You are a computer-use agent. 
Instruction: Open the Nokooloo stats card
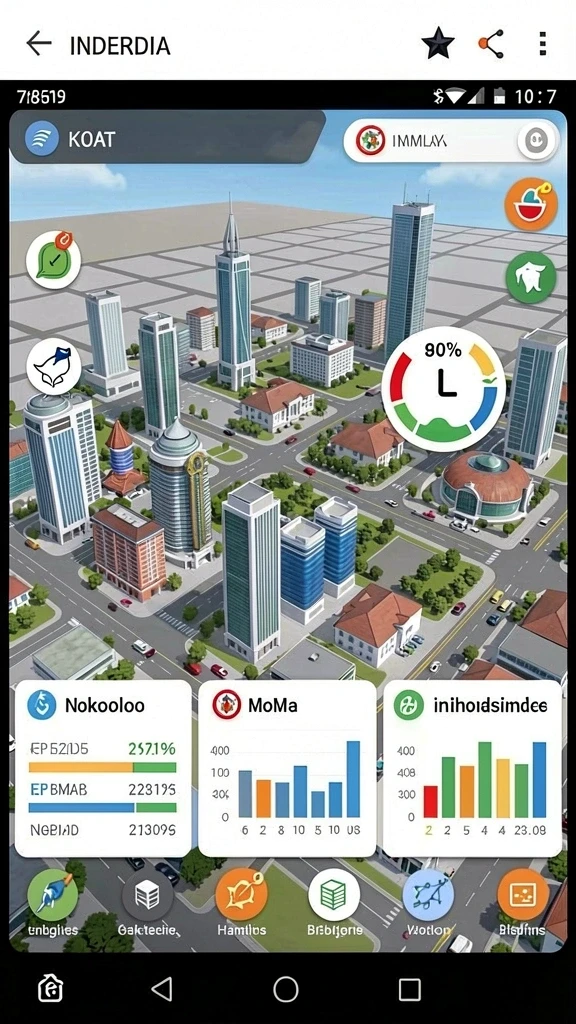point(103,768)
